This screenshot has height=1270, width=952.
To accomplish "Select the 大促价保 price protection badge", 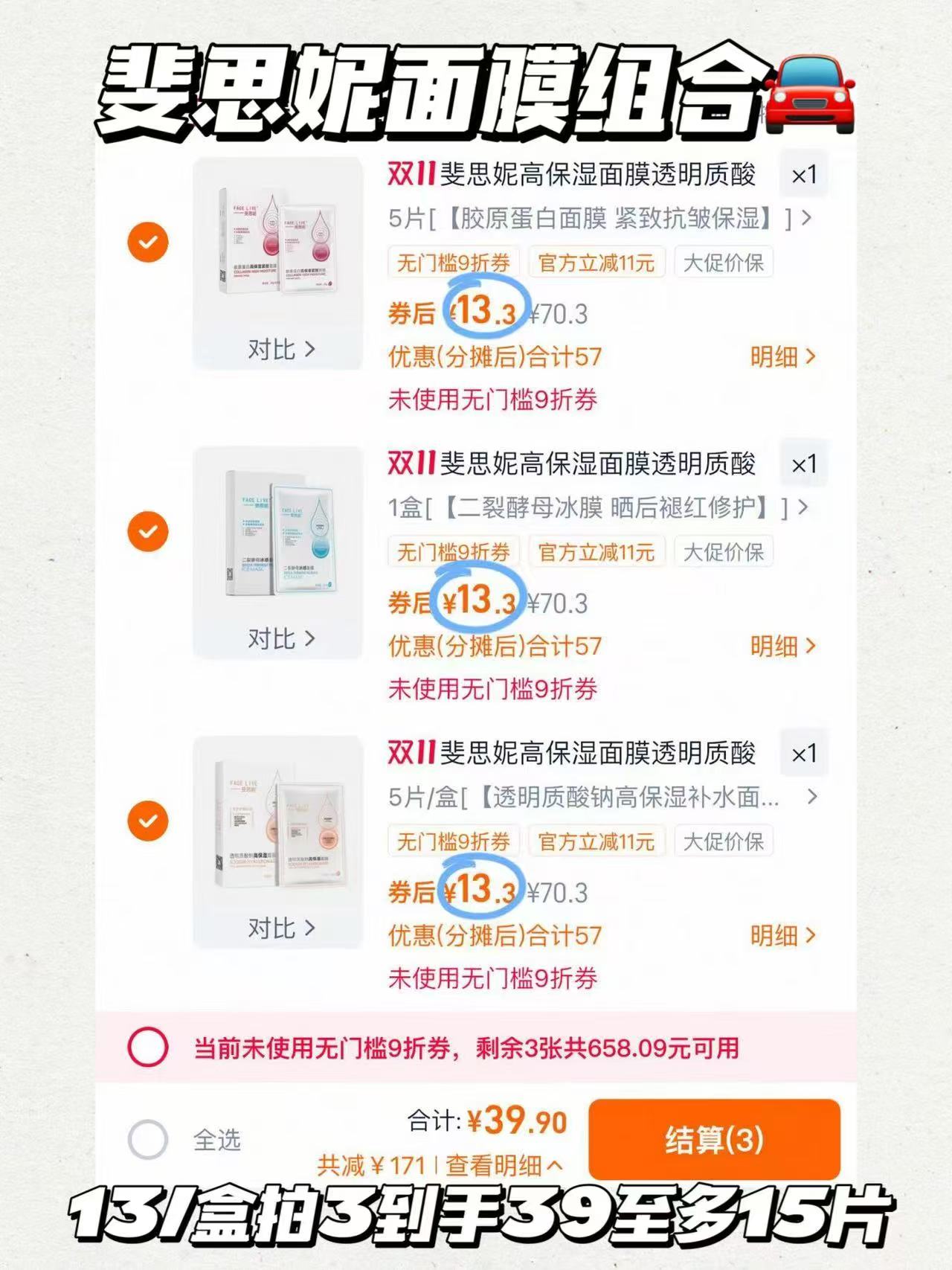I will pos(722,262).
